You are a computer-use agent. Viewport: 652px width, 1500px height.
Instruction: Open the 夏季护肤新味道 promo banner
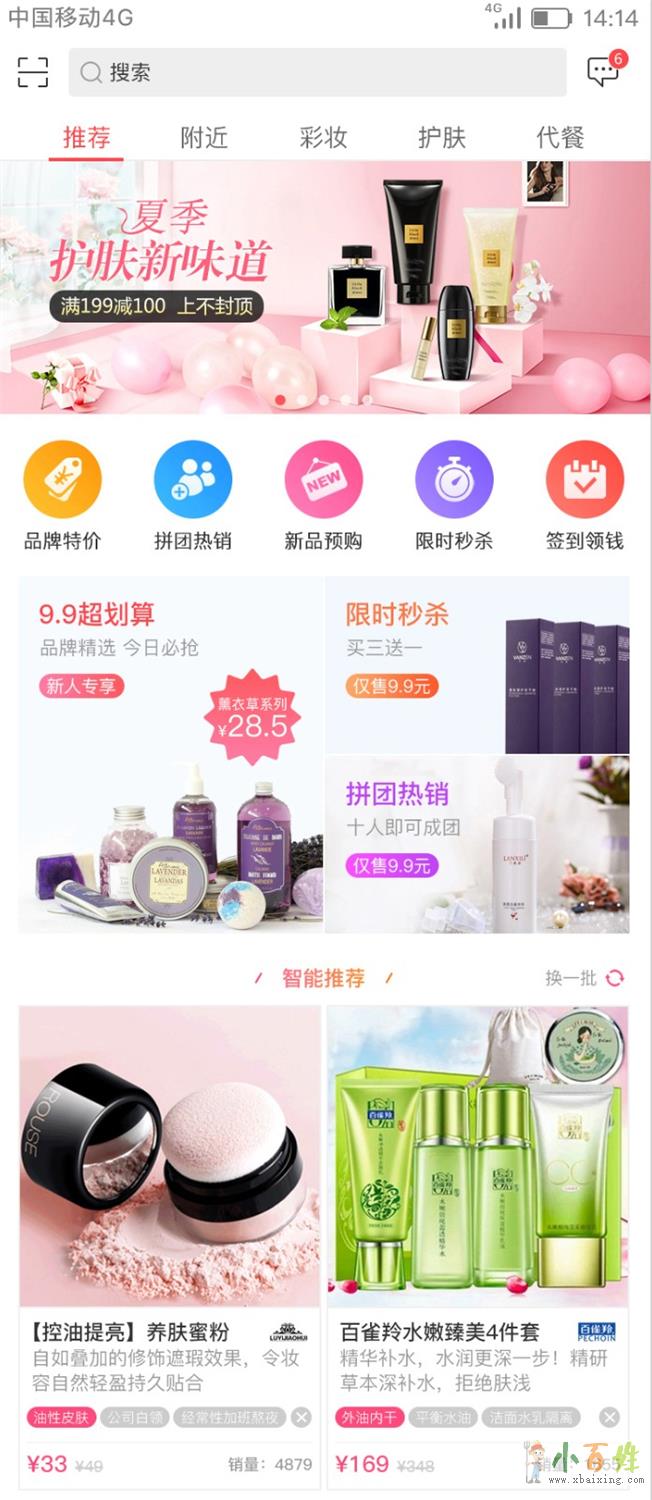[x=325, y=287]
